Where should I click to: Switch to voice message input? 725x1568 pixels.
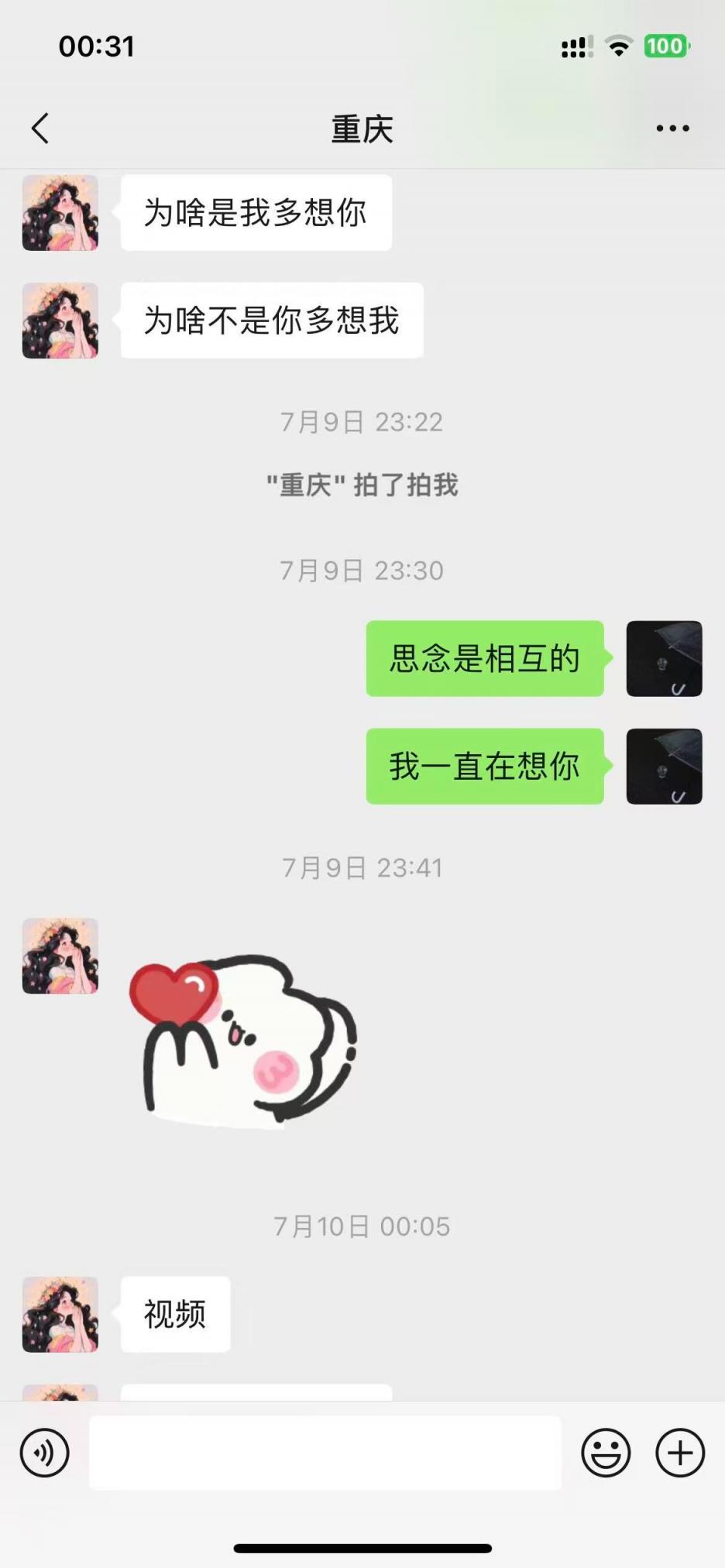pos(44,1452)
